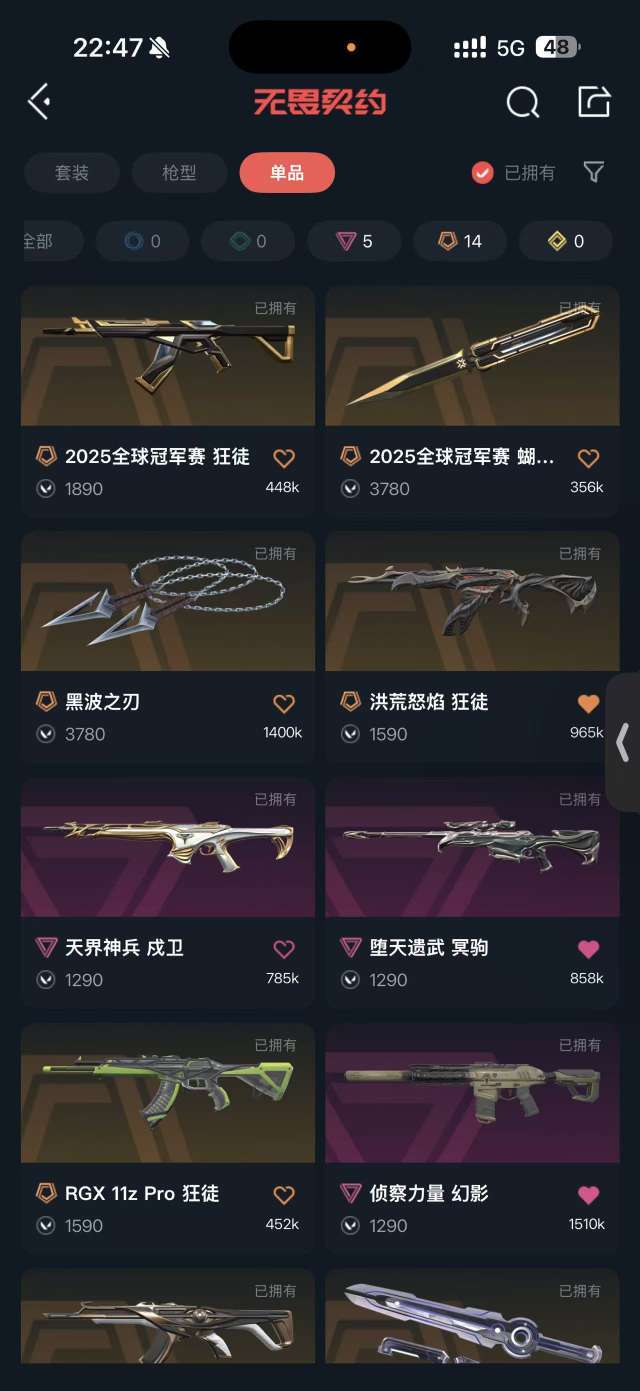Unlike 洪荒怒焰 狂徒 with its heart icon
Image resolution: width=640 pixels, height=1391 pixels.
click(588, 703)
